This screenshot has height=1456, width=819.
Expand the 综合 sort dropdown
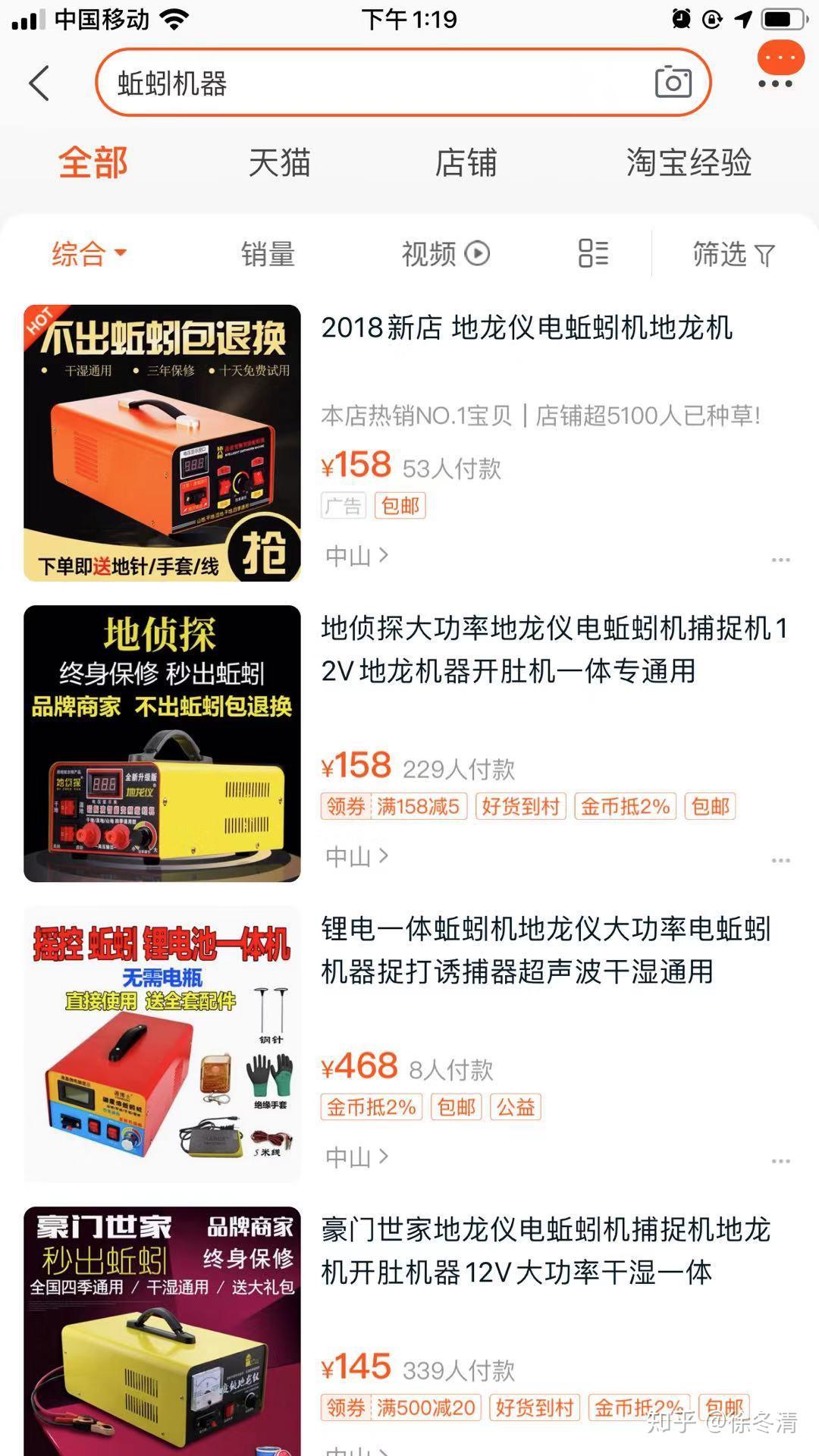(x=89, y=253)
